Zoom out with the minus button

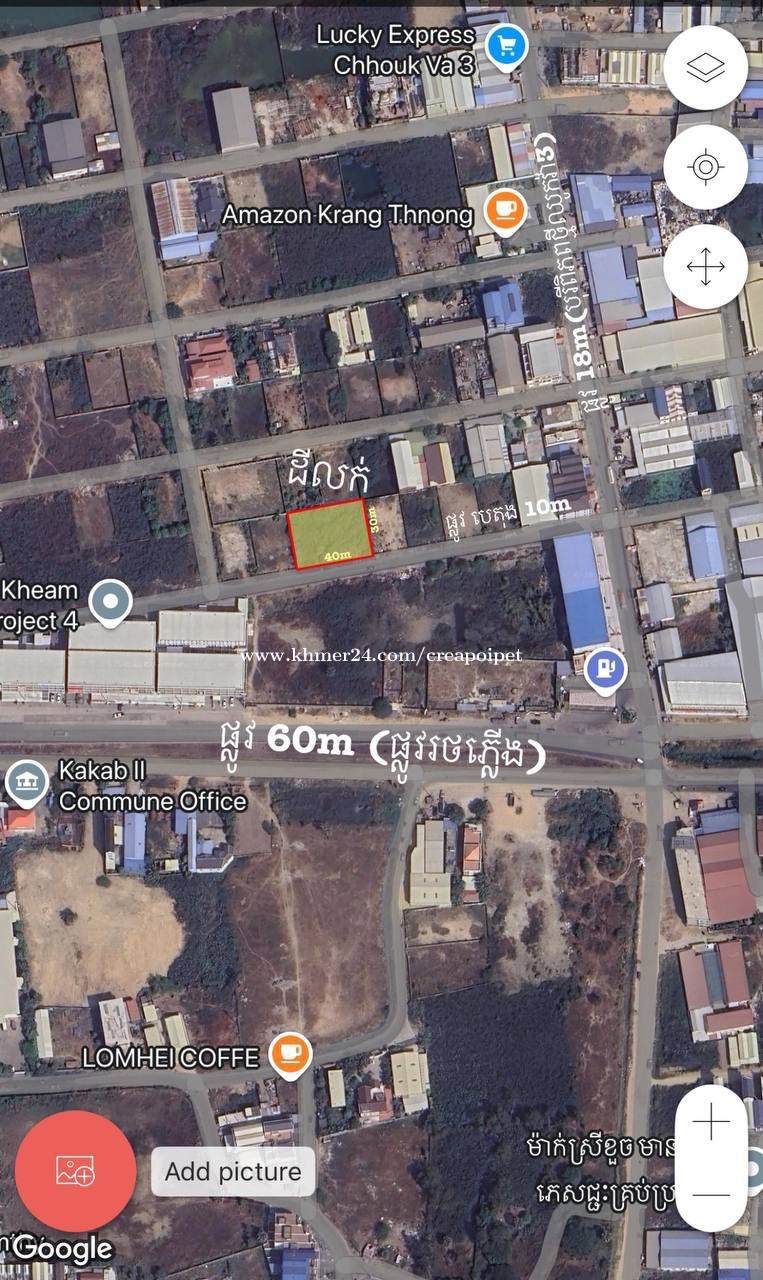711,1194
